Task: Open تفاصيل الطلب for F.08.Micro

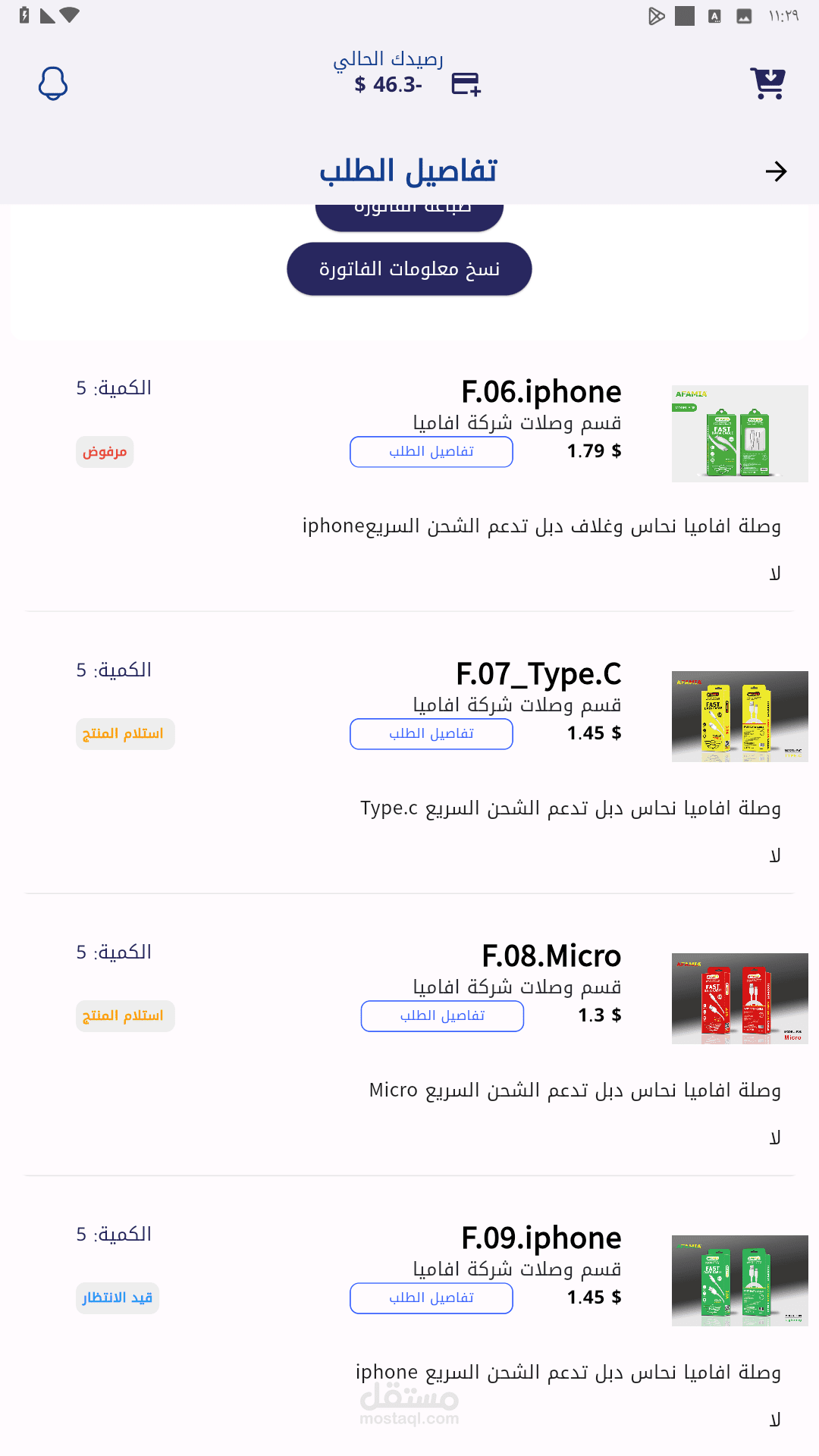Action: click(x=442, y=1016)
